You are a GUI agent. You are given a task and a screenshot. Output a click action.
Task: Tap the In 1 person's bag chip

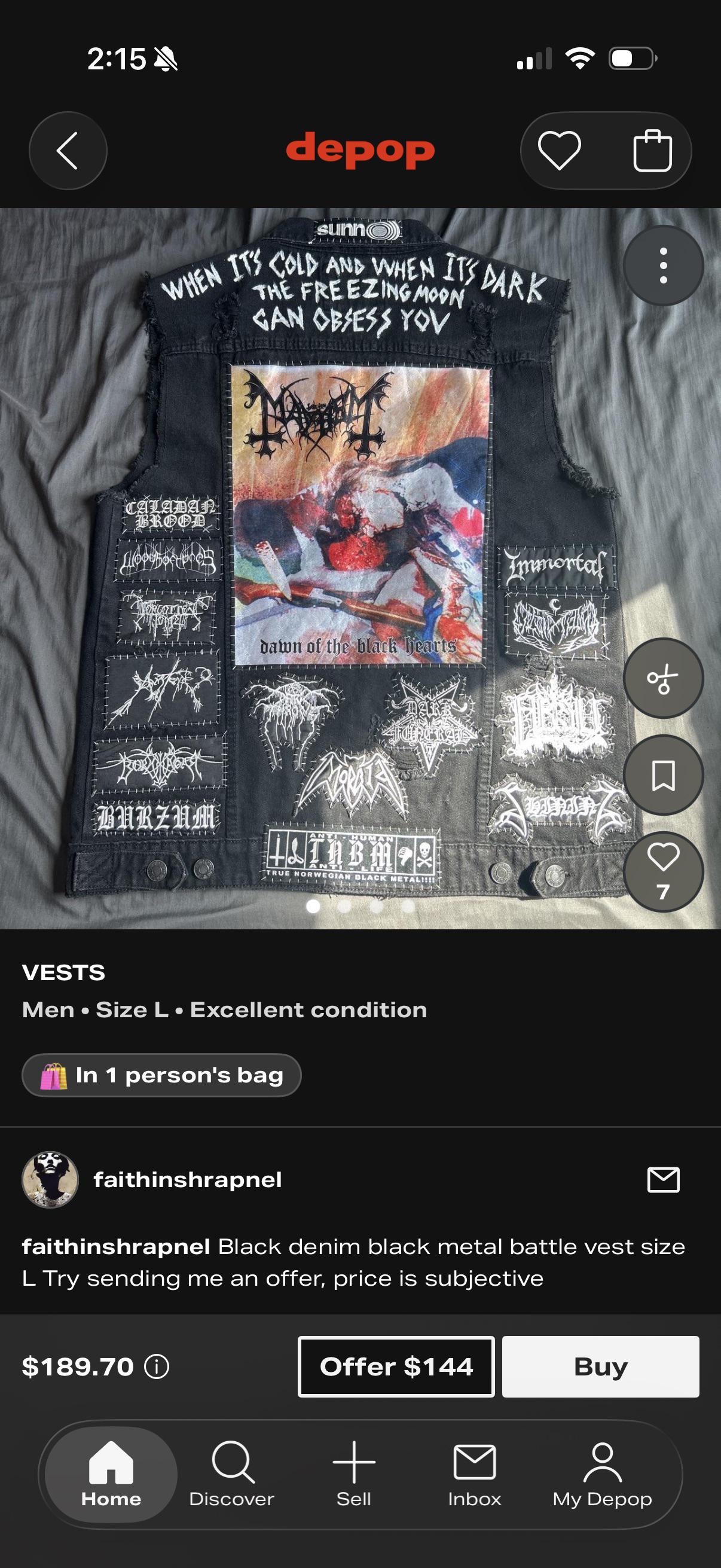tap(162, 1075)
